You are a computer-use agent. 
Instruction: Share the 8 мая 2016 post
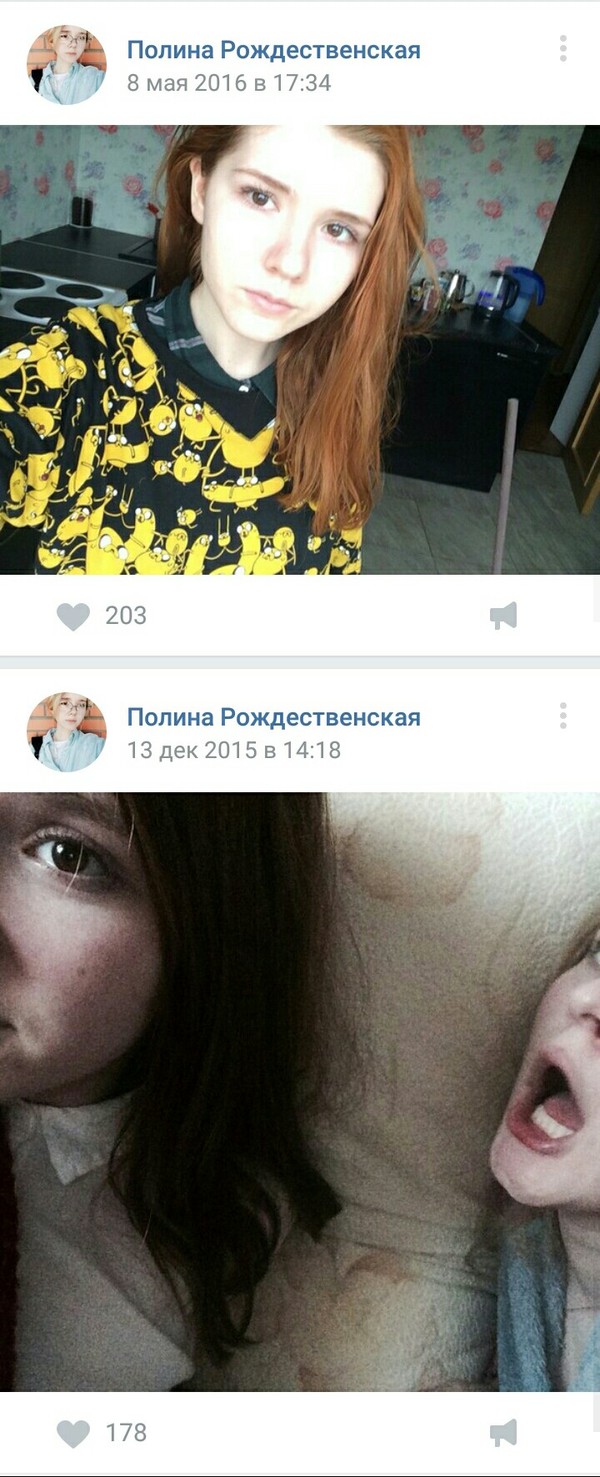(x=504, y=616)
